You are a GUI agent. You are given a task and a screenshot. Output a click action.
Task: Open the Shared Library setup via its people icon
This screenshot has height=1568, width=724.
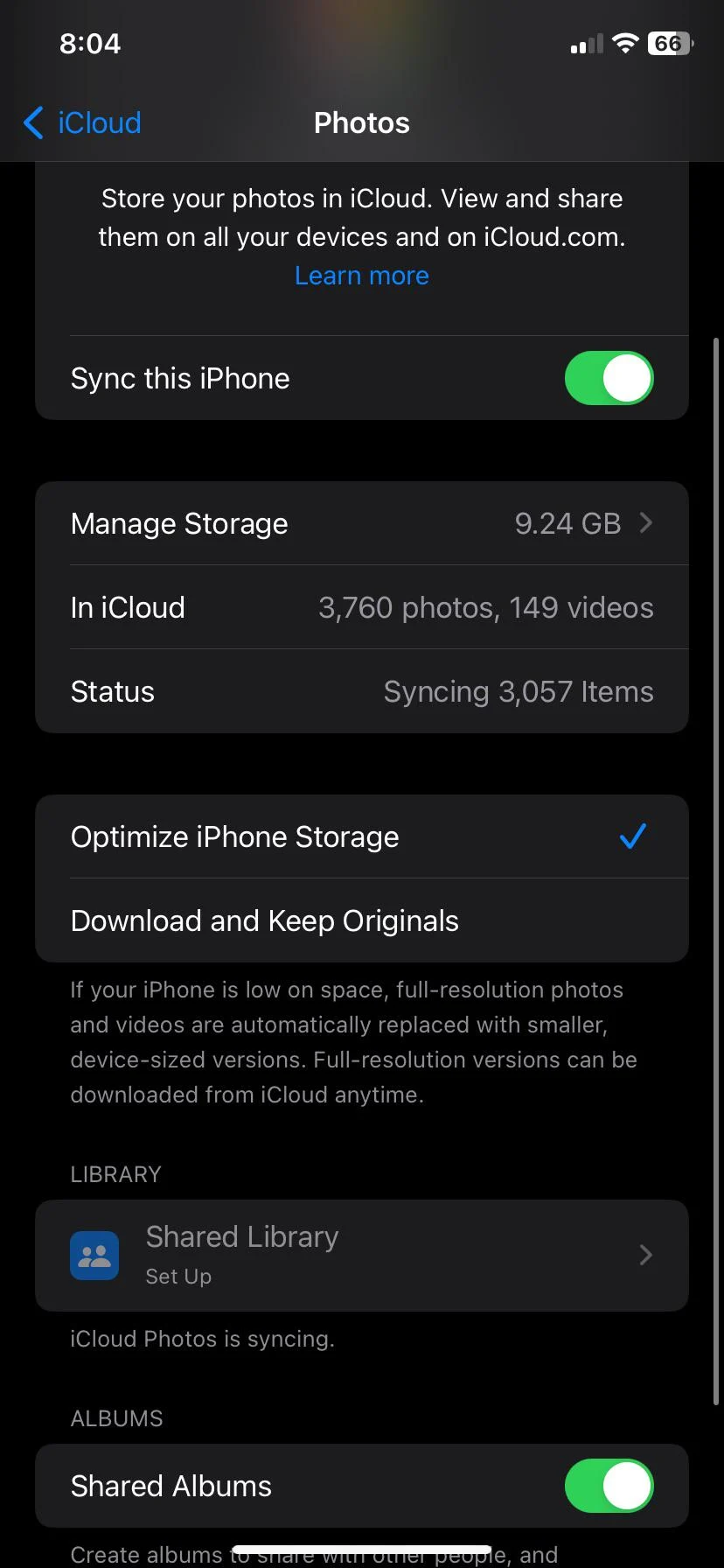click(94, 1255)
